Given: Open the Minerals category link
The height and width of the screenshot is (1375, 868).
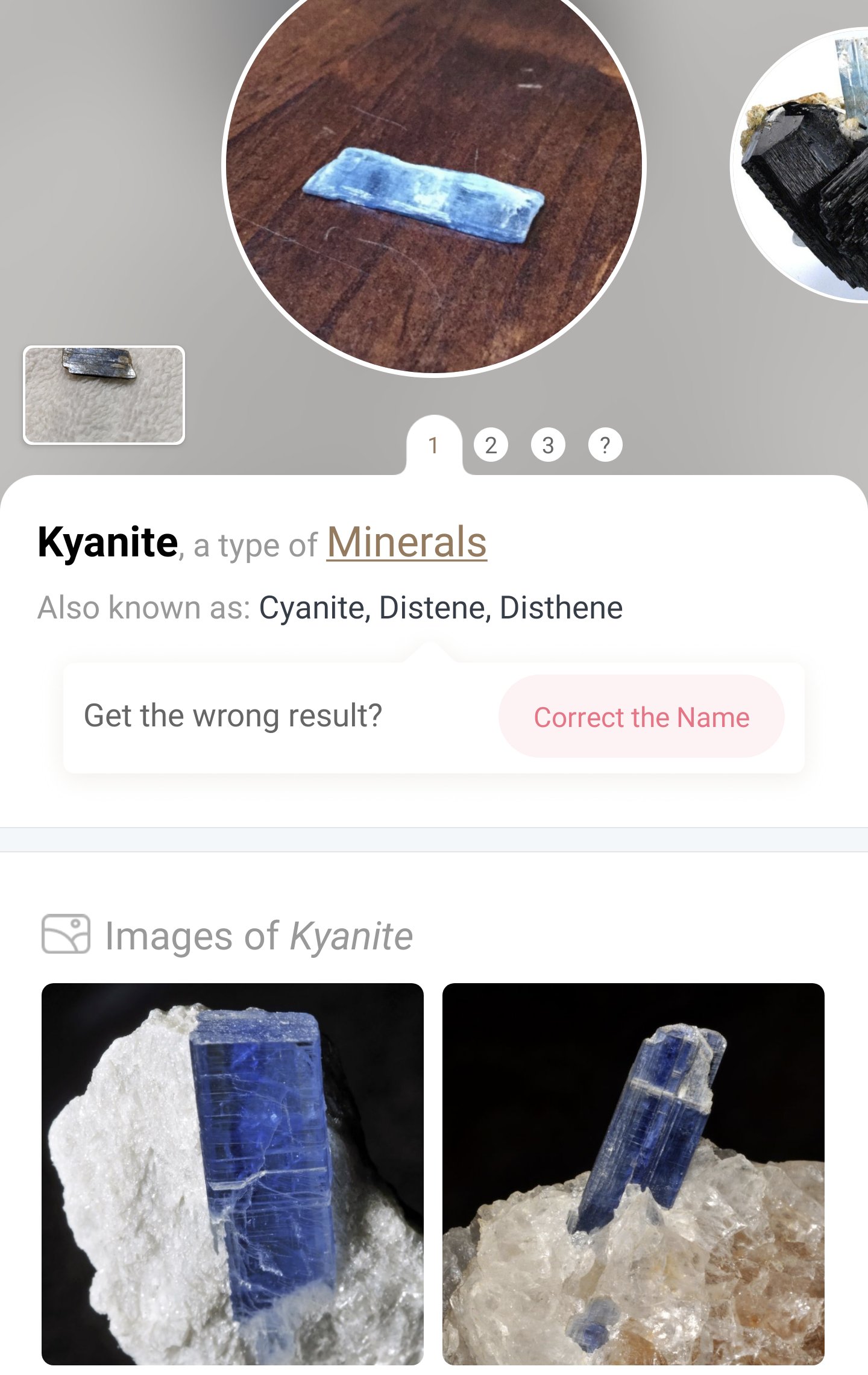Looking at the screenshot, I should (407, 543).
